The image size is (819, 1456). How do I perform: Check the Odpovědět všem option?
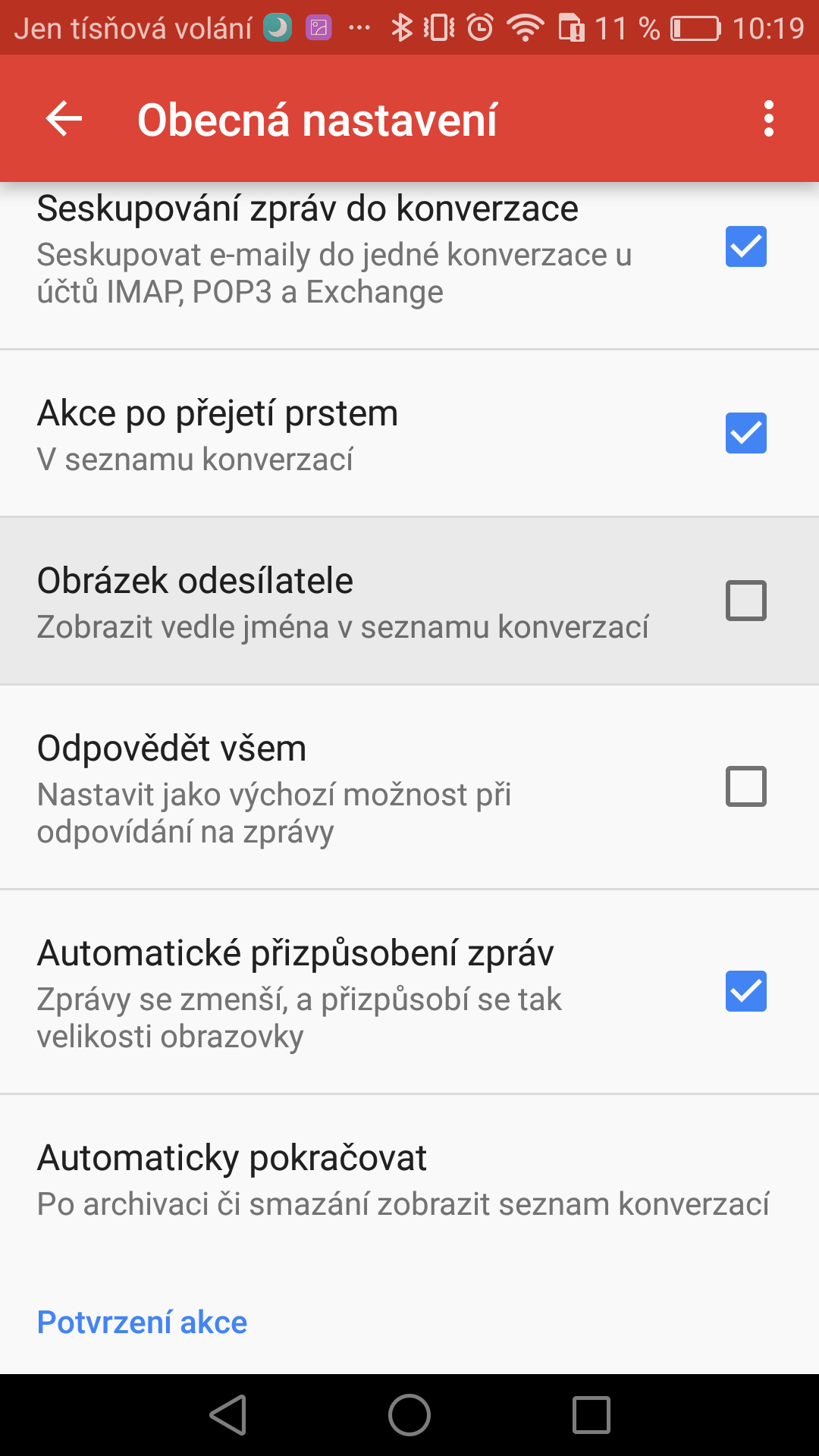pos(746,786)
